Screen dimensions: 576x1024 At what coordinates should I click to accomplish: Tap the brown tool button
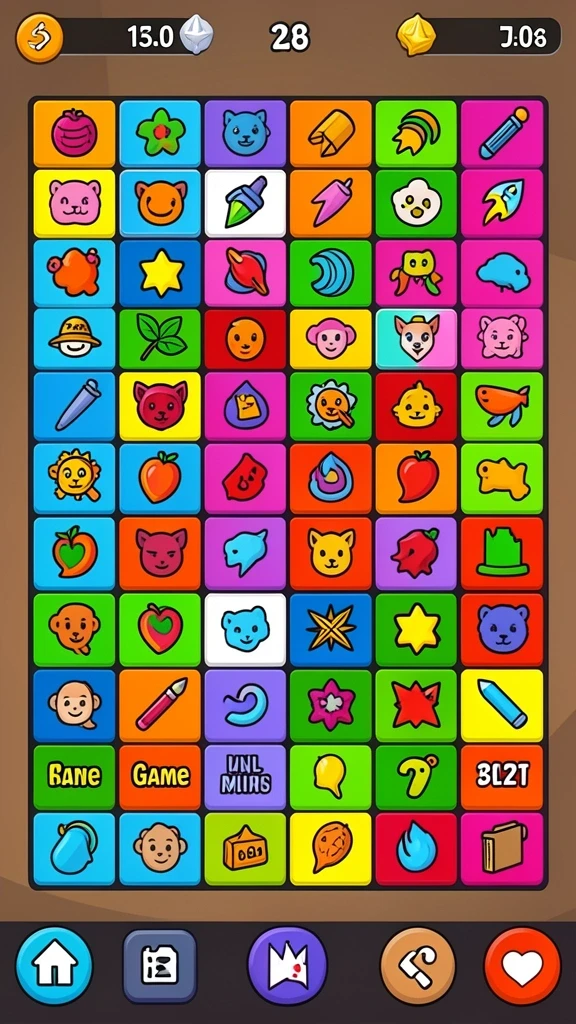tap(418, 965)
